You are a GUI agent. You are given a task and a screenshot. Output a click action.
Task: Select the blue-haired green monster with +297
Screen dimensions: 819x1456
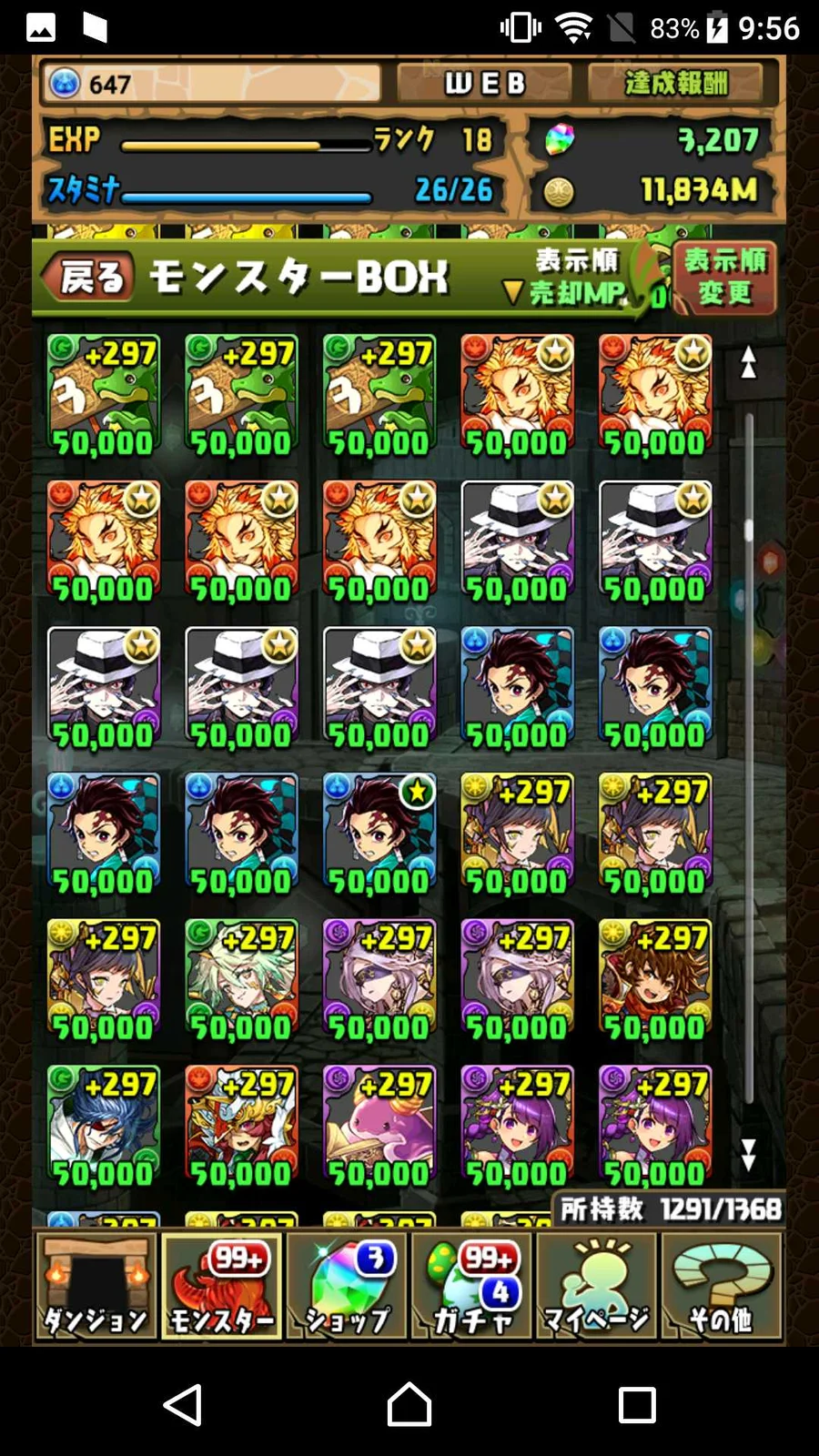pos(104,1126)
